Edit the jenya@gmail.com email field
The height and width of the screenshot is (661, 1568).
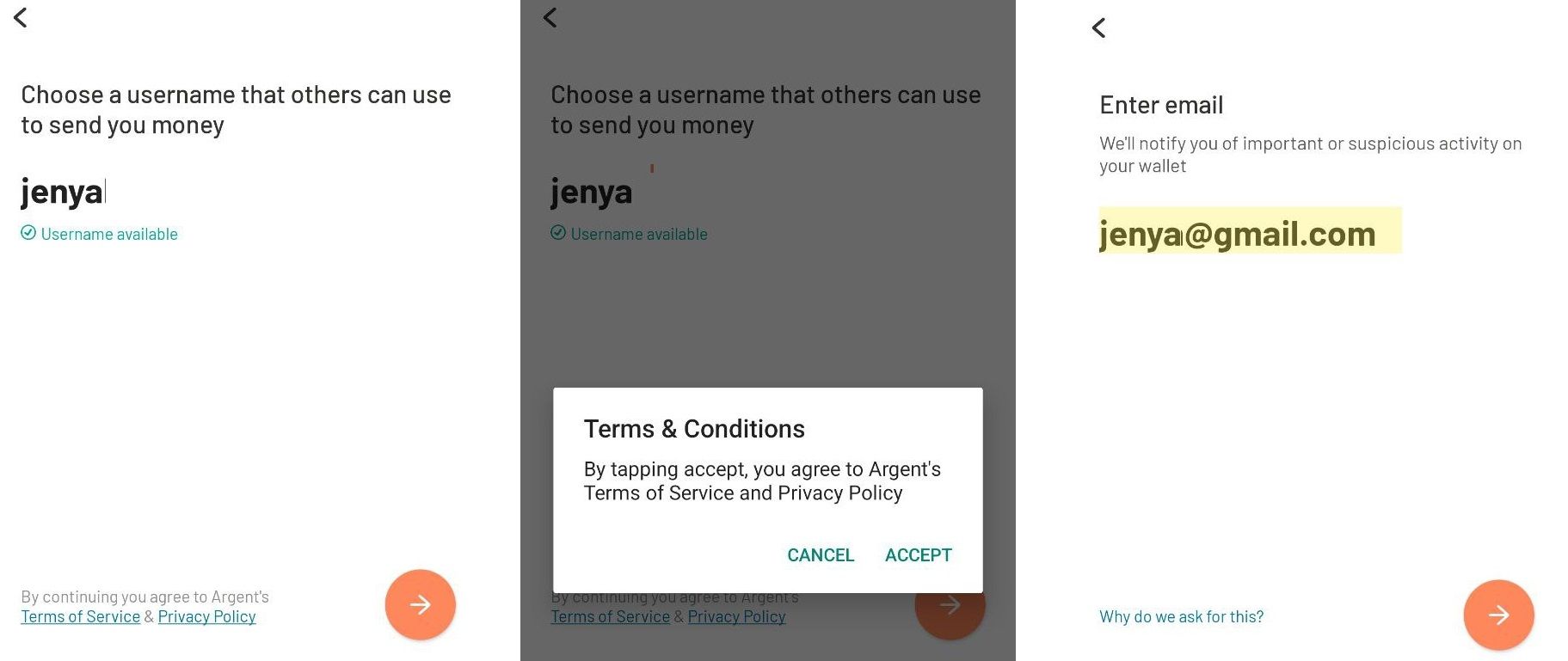pos(1238,234)
